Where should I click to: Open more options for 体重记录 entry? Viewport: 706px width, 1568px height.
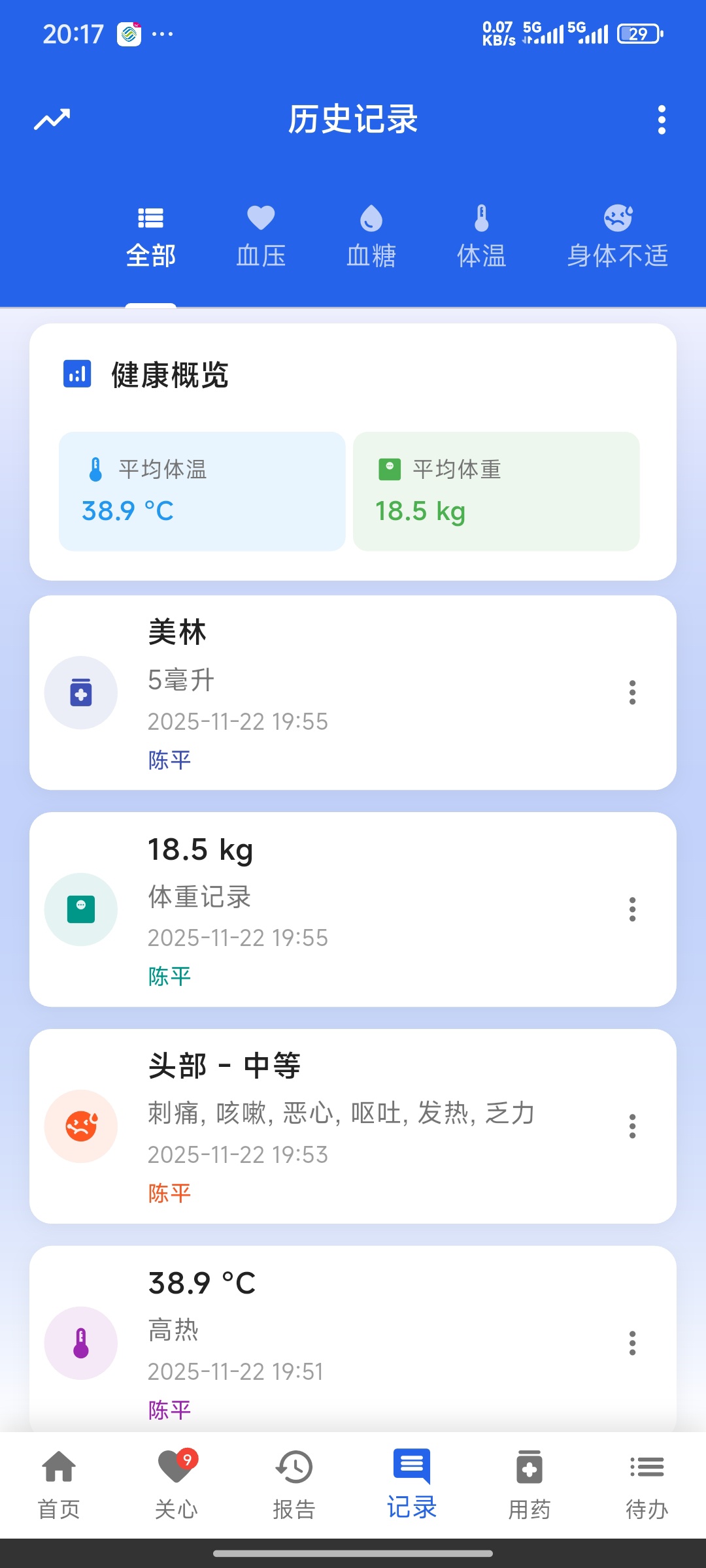pyautogui.click(x=632, y=909)
